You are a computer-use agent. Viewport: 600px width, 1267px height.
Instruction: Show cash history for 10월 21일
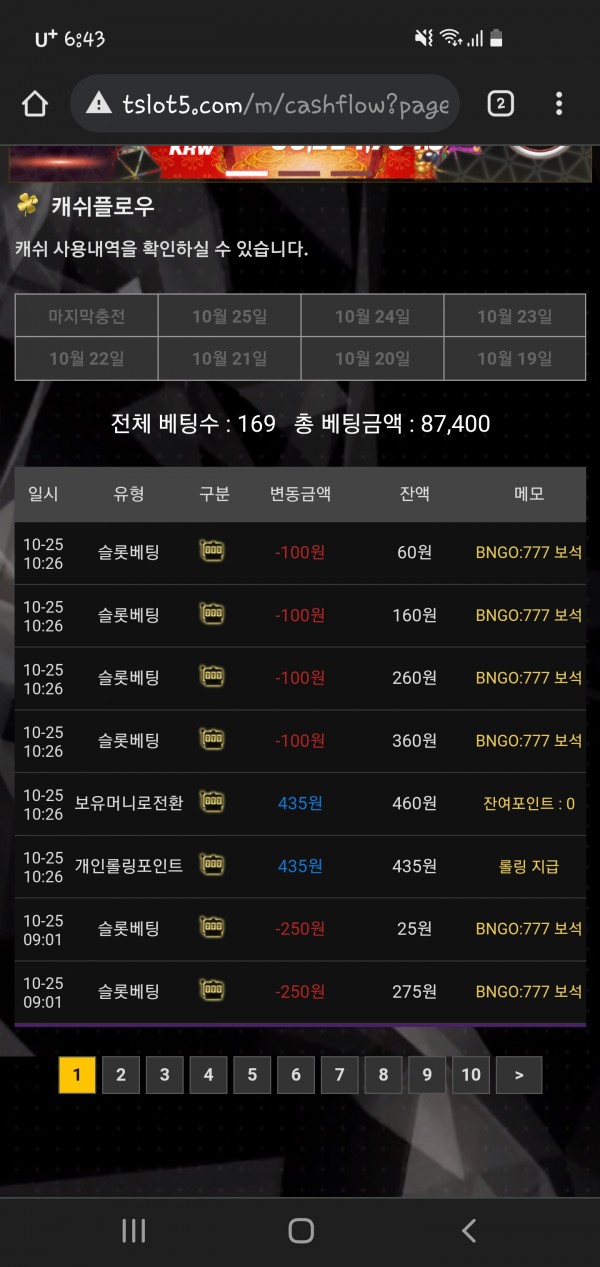pyautogui.click(x=230, y=358)
